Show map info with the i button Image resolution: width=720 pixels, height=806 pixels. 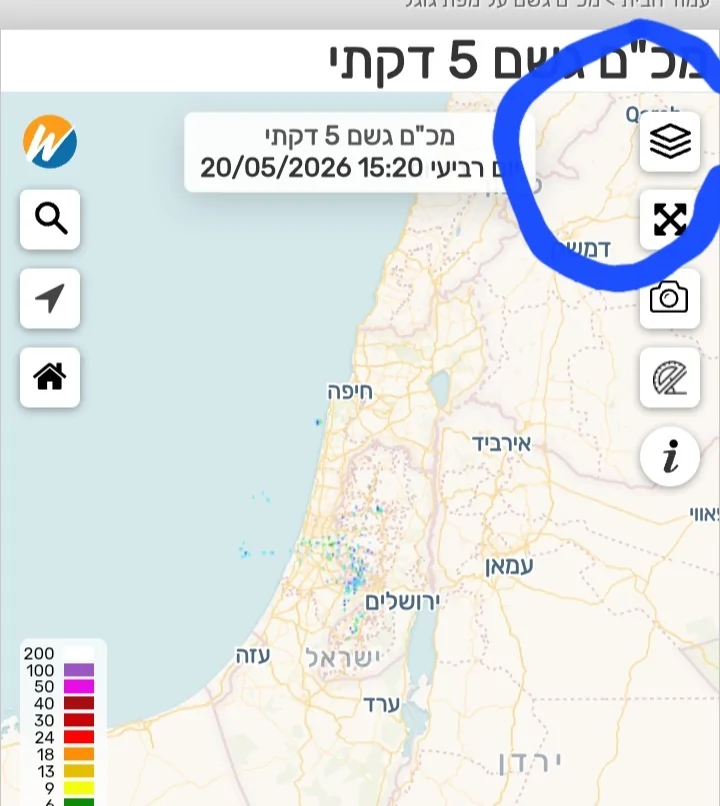[670, 456]
